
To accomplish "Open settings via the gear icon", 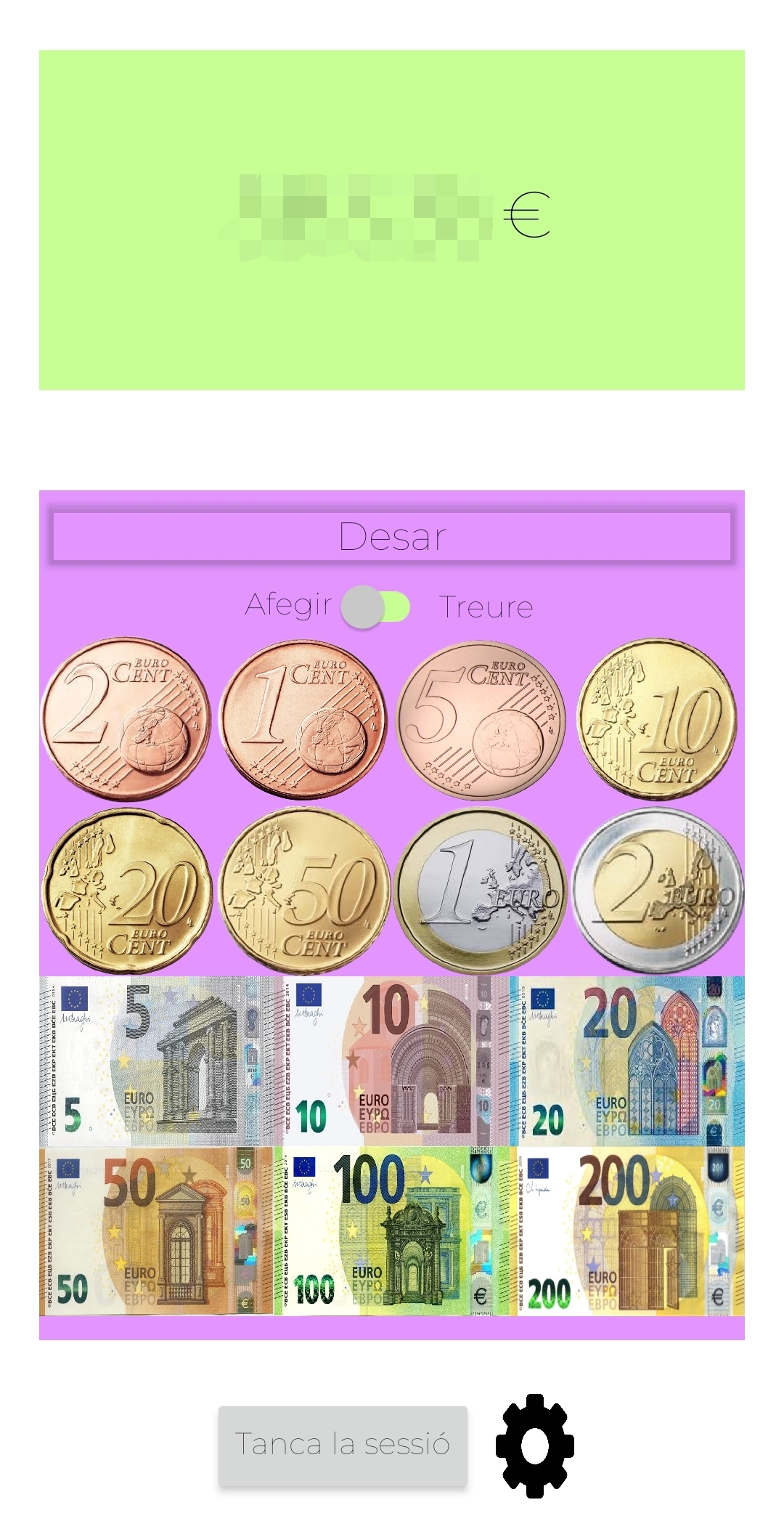I will pyautogui.click(x=535, y=1445).
